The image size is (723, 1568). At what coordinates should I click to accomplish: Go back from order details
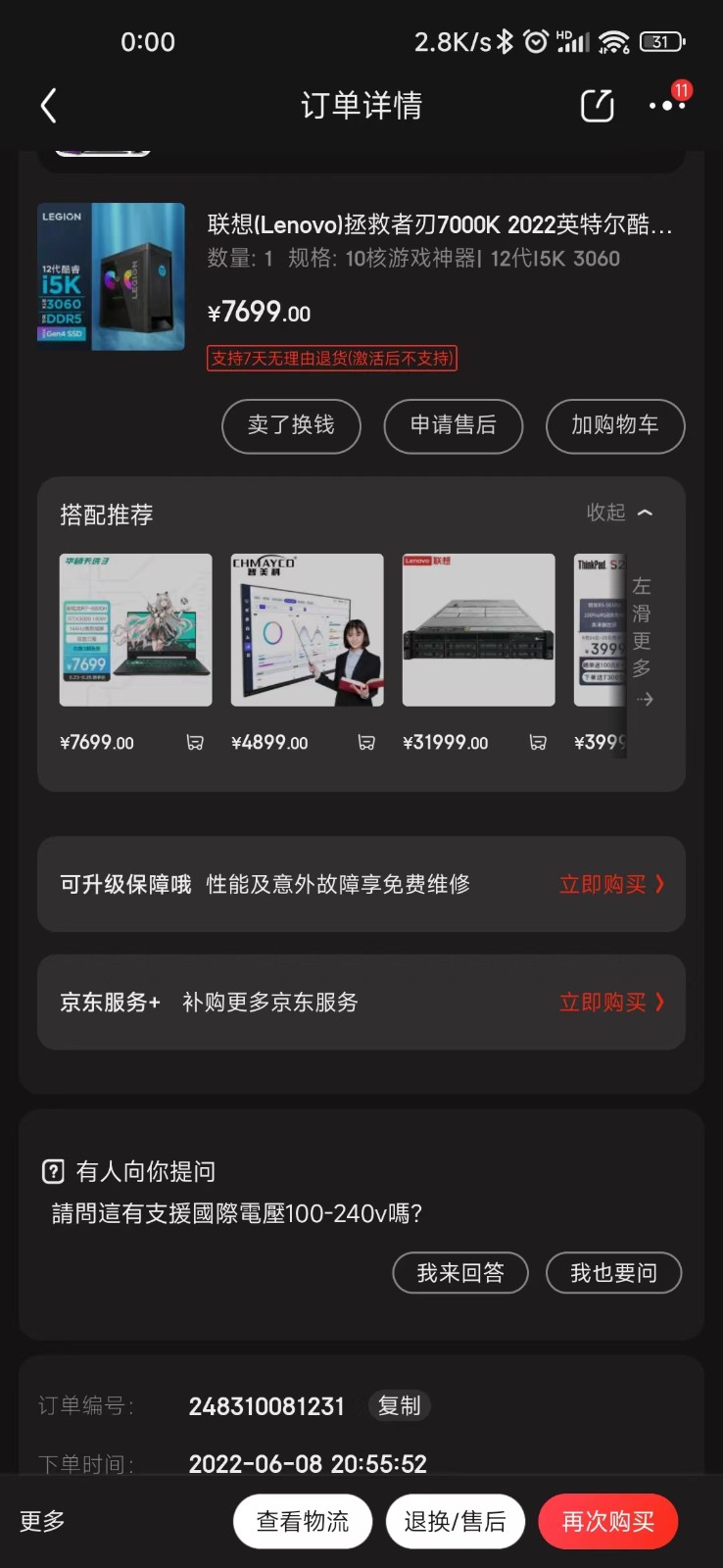click(49, 106)
